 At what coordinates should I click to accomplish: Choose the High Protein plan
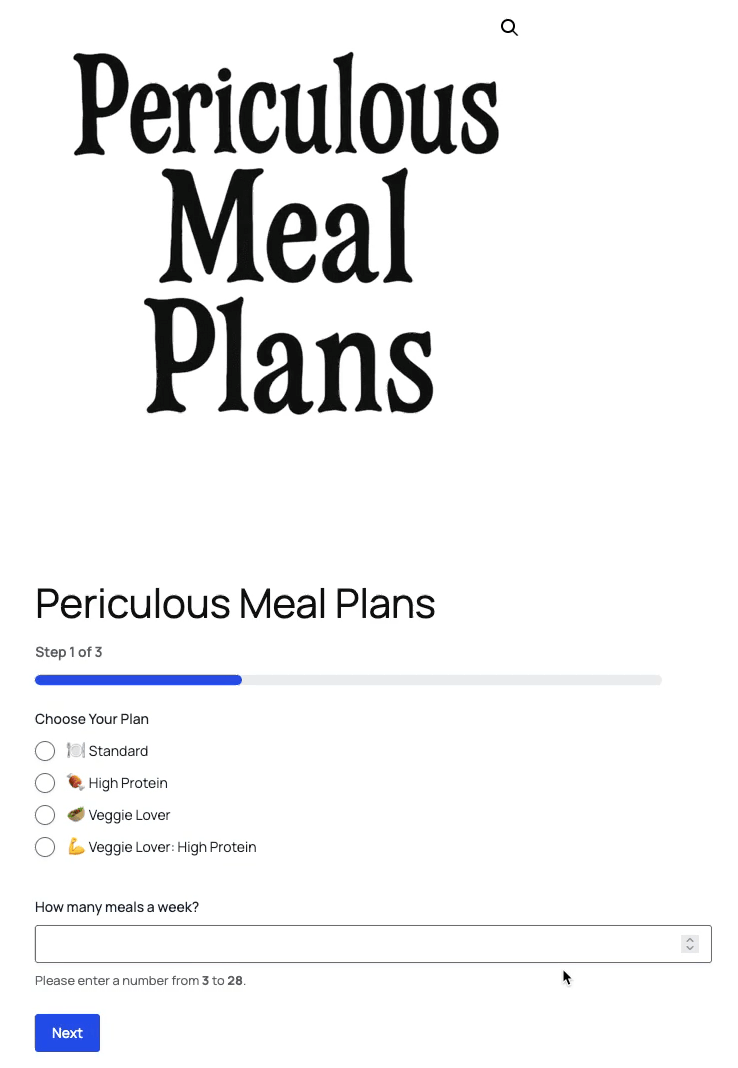(x=45, y=783)
